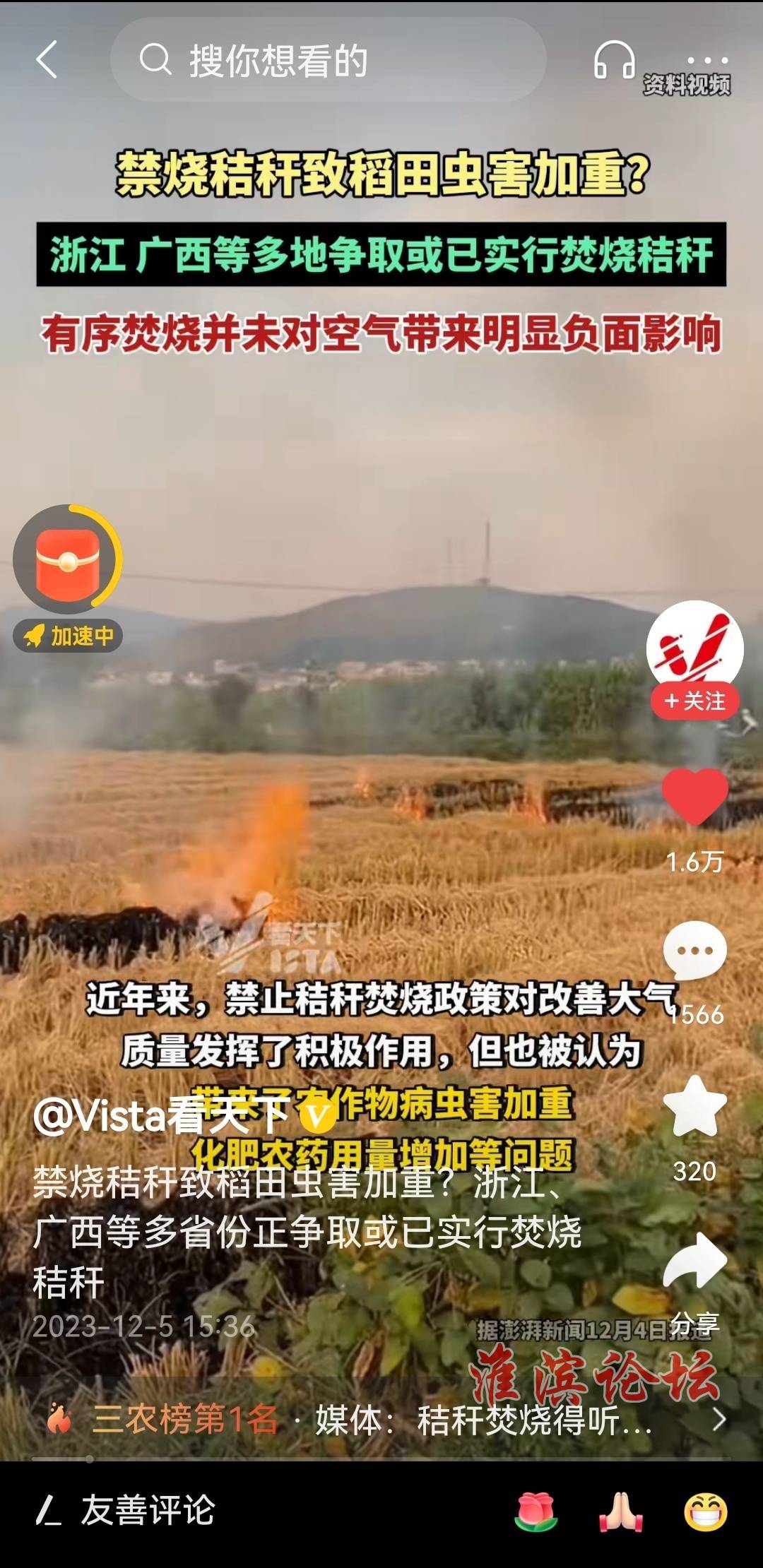Send the praying hands emoji reaction

click(x=621, y=1512)
